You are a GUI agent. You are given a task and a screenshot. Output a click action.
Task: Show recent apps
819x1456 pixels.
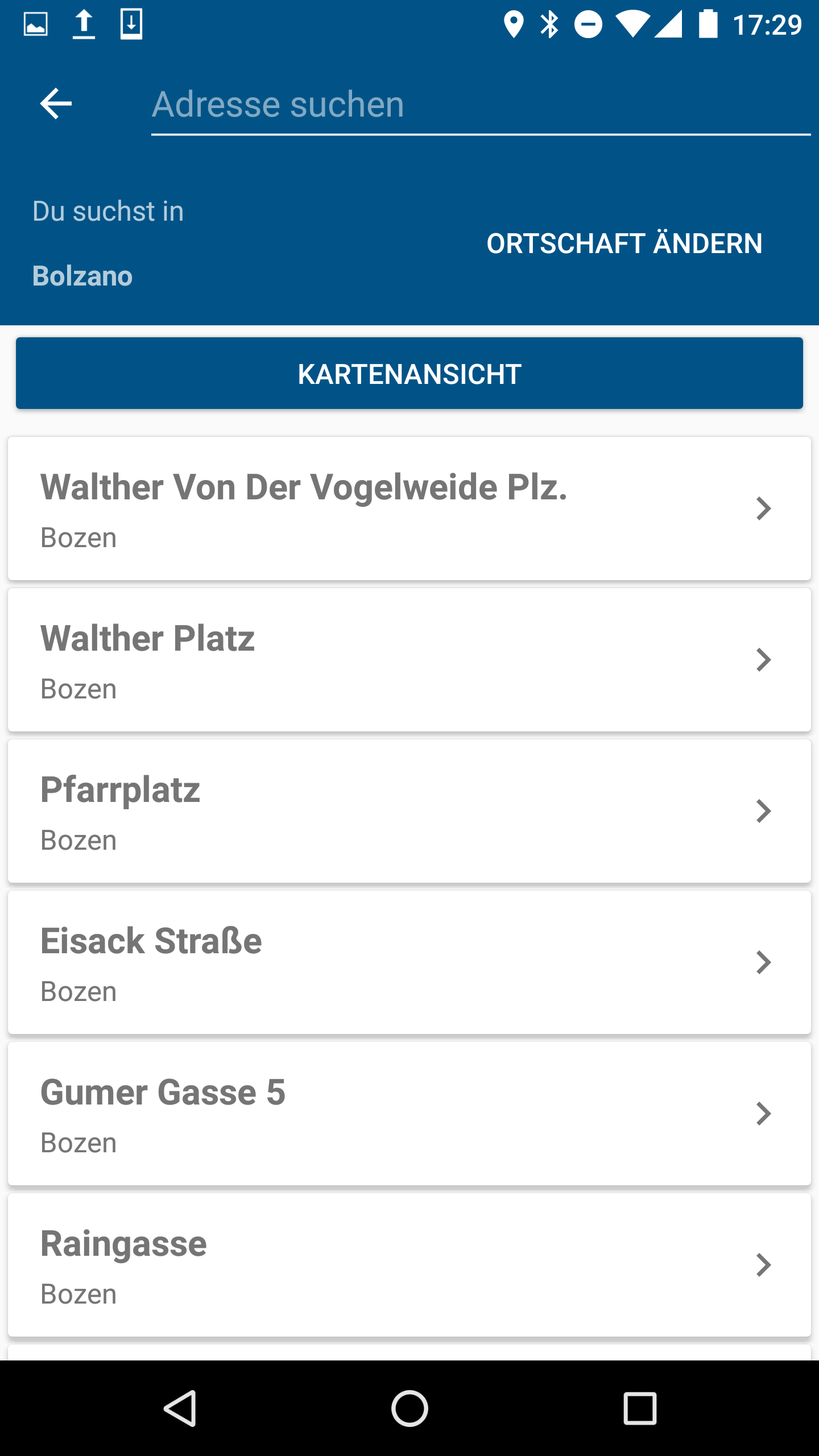click(640, 1409)
